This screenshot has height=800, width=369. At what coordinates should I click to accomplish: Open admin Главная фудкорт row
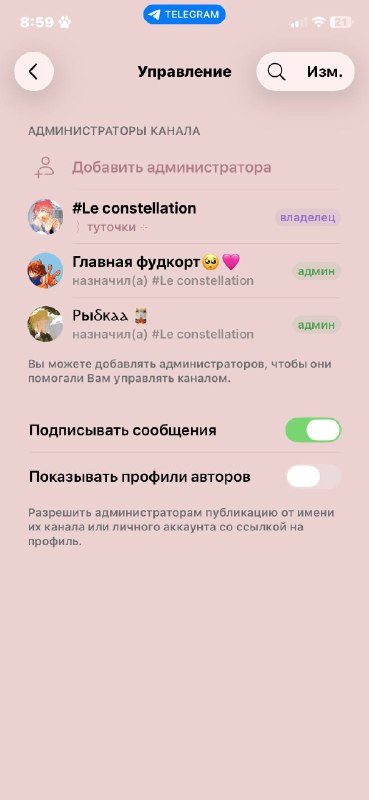coord(184,270)
